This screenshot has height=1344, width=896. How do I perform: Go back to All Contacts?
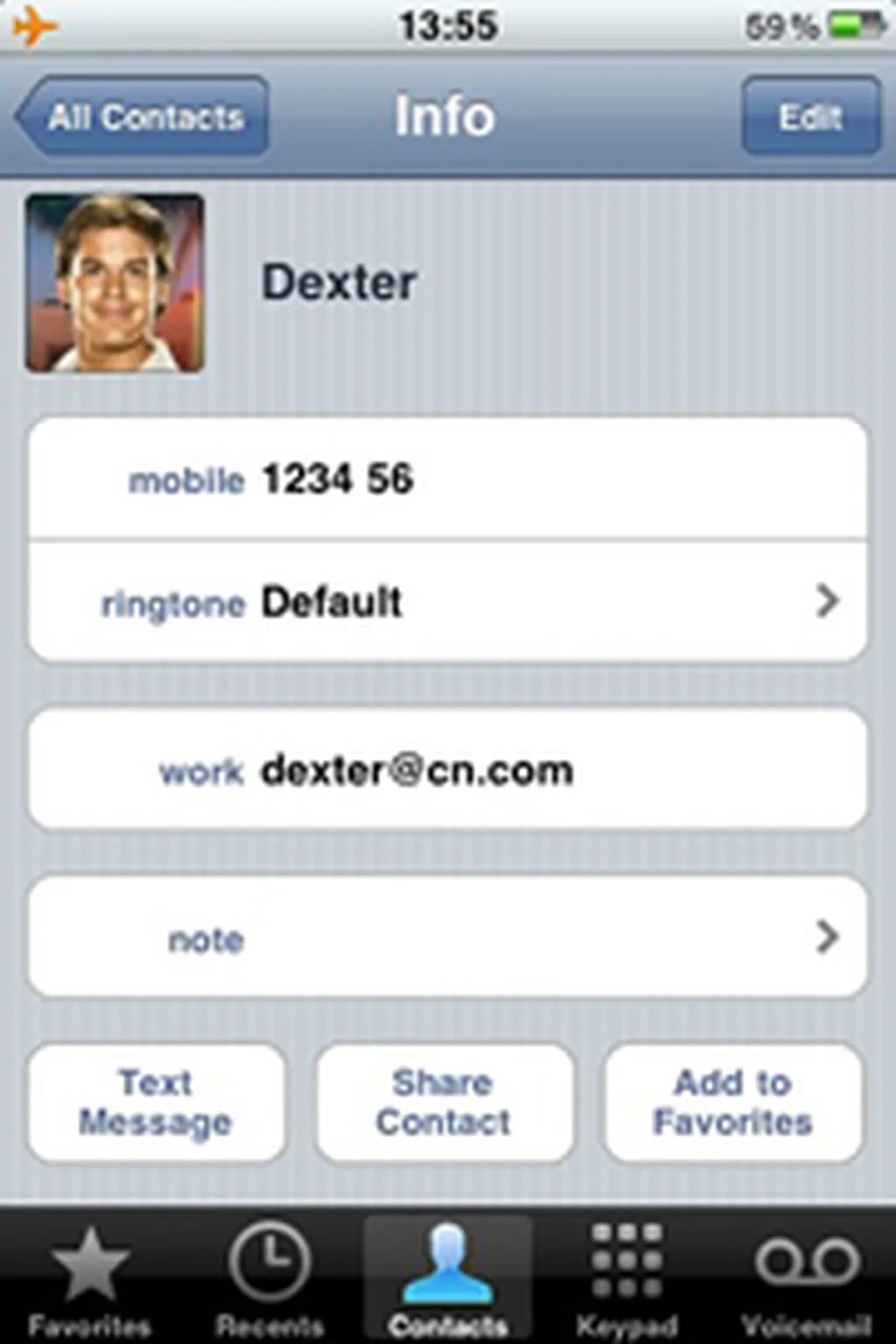143,116
